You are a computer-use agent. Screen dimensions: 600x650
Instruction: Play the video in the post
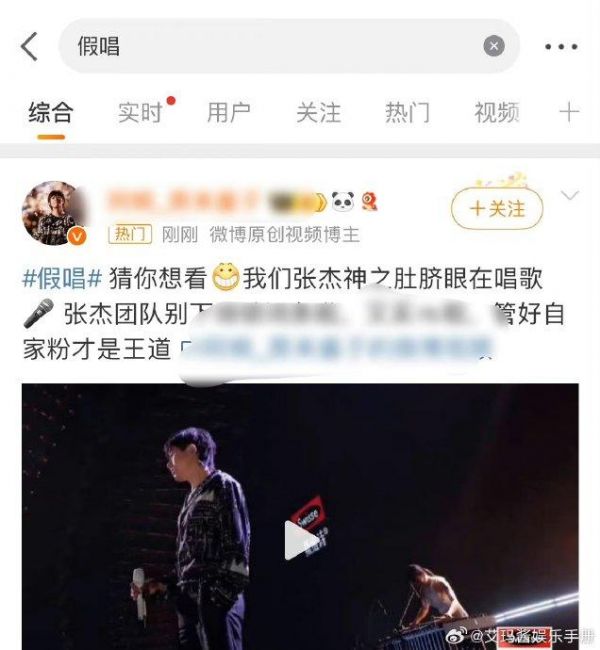(300, 540)
